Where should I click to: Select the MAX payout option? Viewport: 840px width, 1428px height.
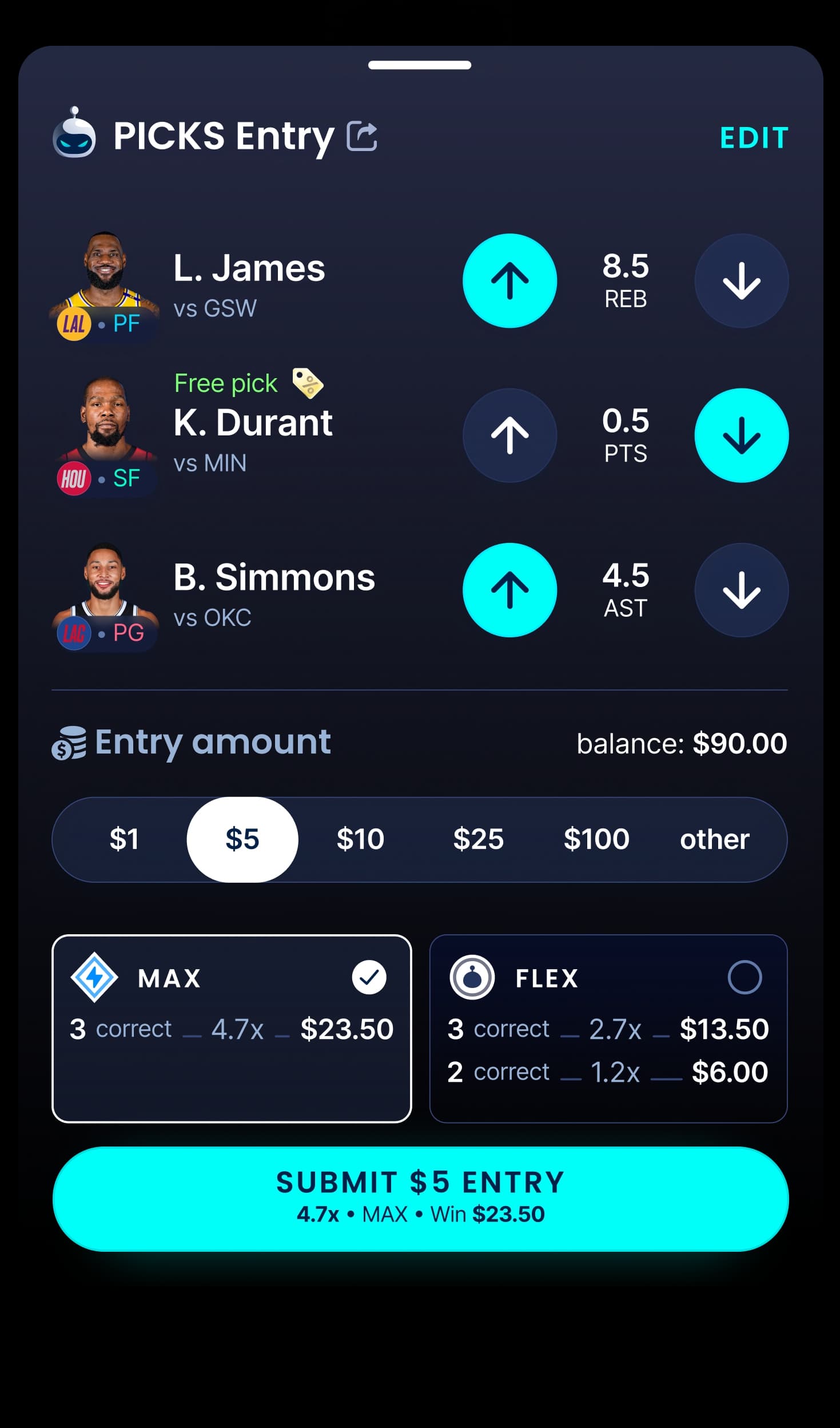[232, 1028]
